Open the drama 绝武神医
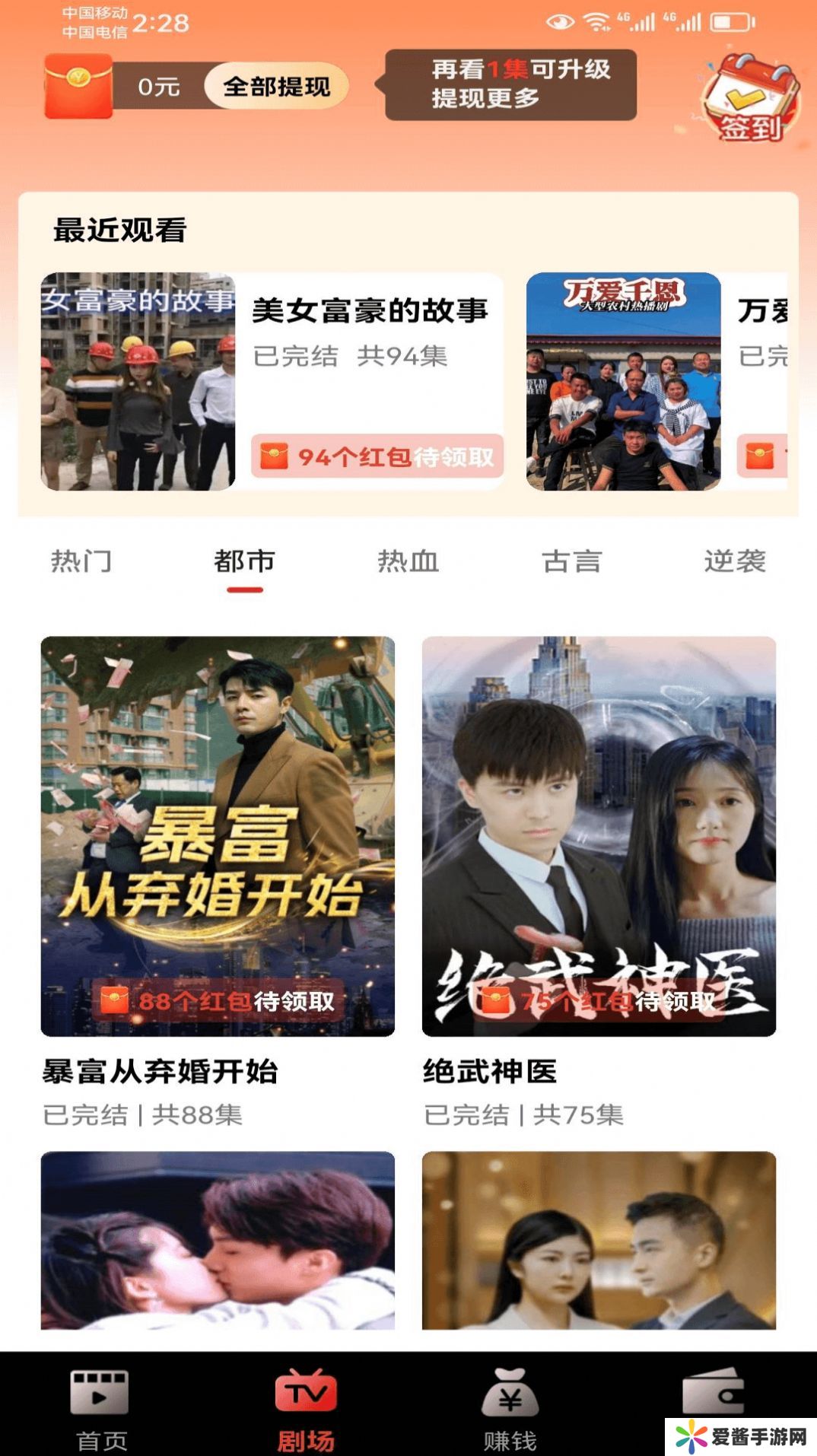This screenshot has width=817, height=1456. (x=599, y=835)
